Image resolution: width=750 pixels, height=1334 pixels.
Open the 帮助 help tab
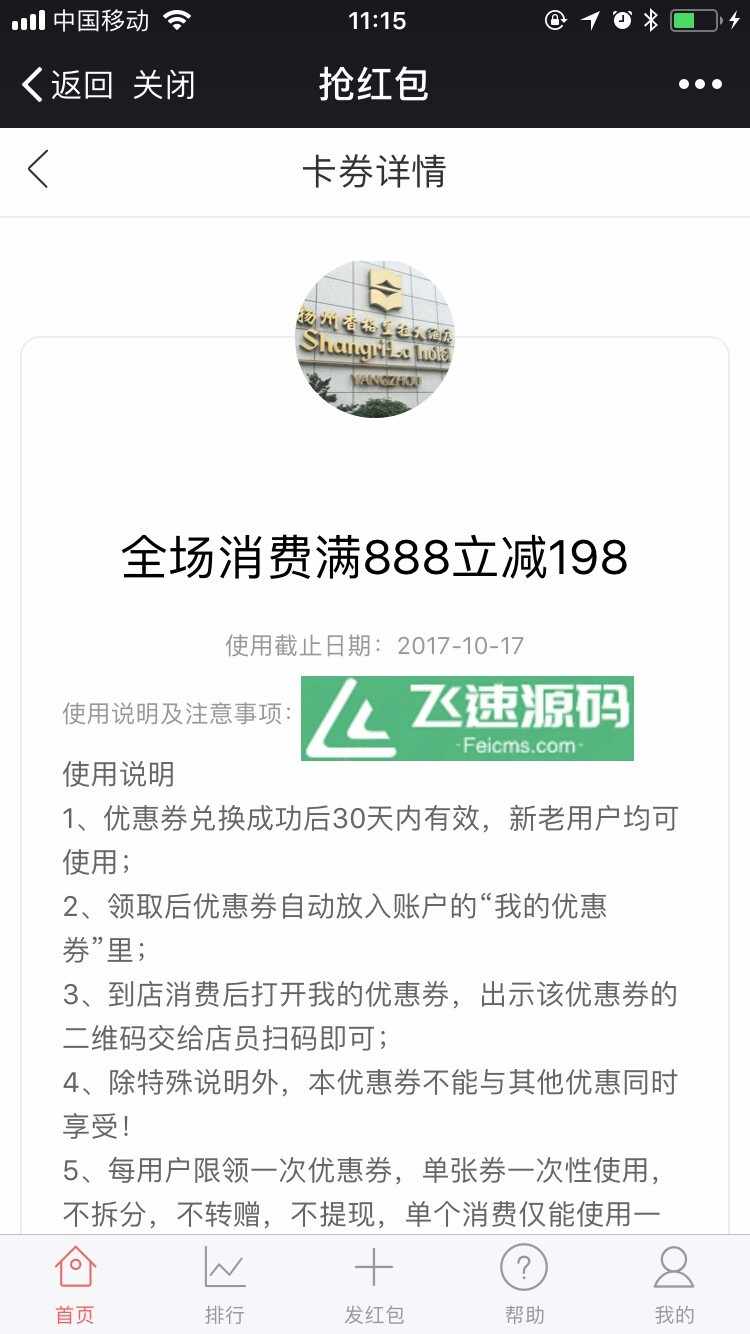click(x=524, y=1284)
